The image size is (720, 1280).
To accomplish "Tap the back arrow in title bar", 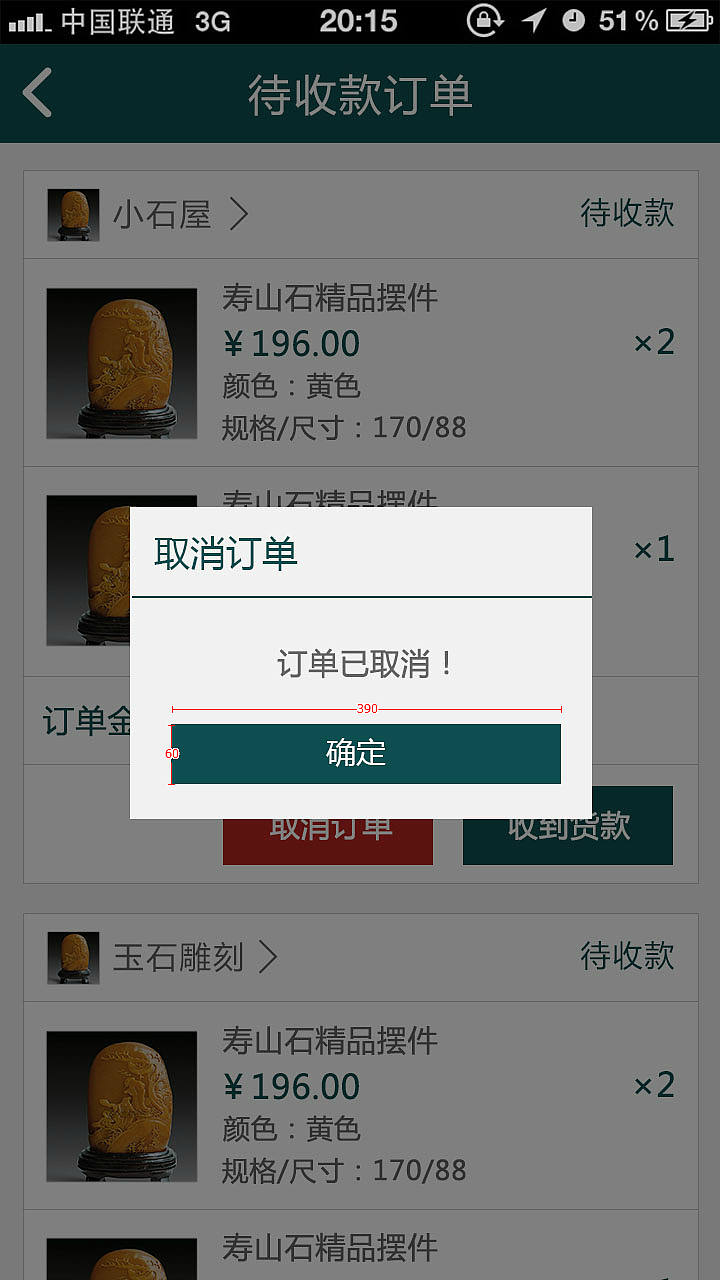I will pyautogui.click(x=38, y=91).
